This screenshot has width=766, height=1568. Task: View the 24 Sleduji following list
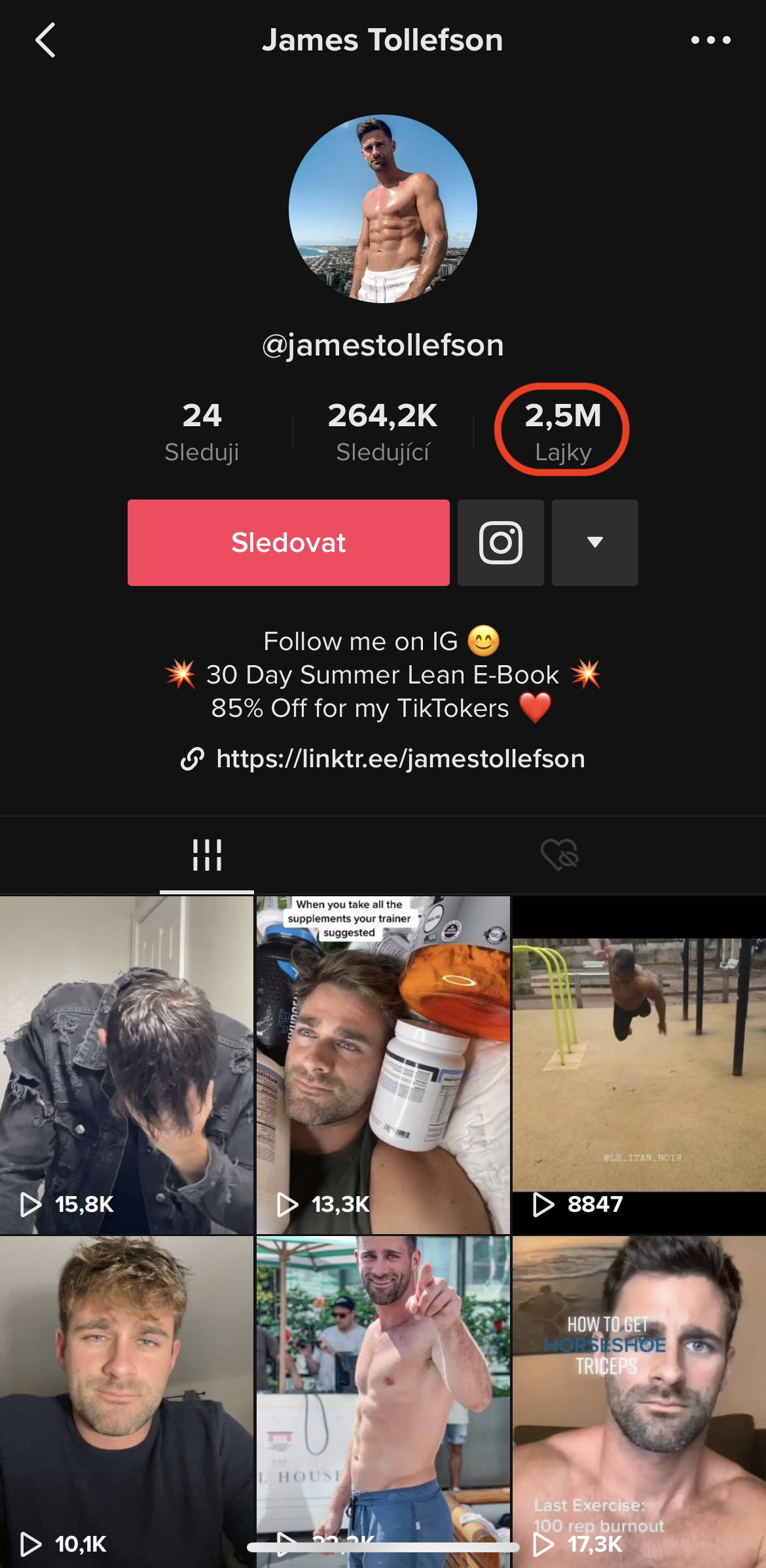[202, 431]
